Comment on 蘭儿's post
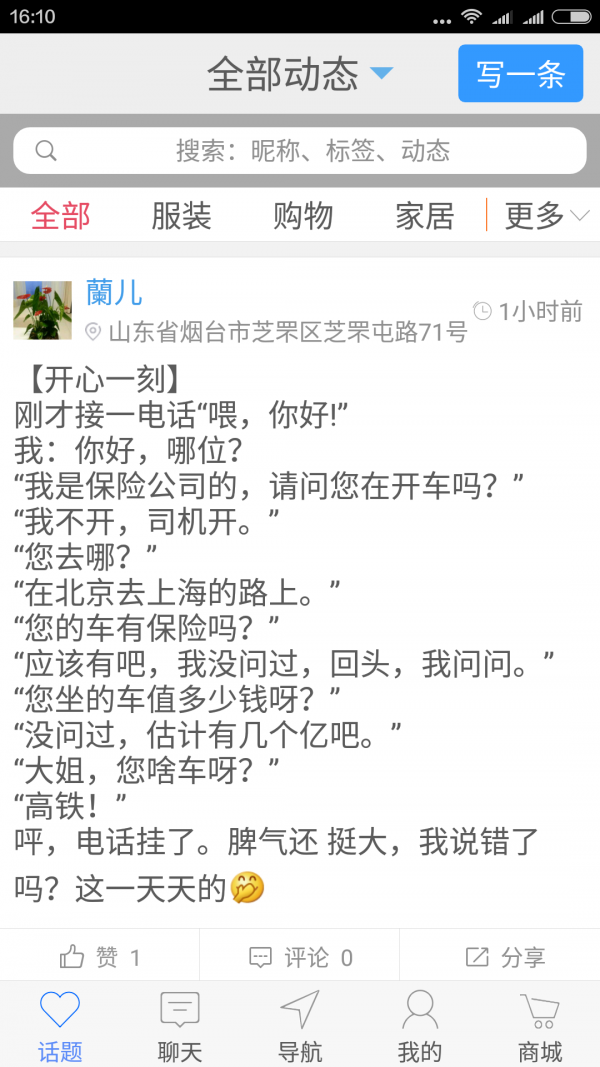This screenshot has width=600, height=1067. pos(300,957)
